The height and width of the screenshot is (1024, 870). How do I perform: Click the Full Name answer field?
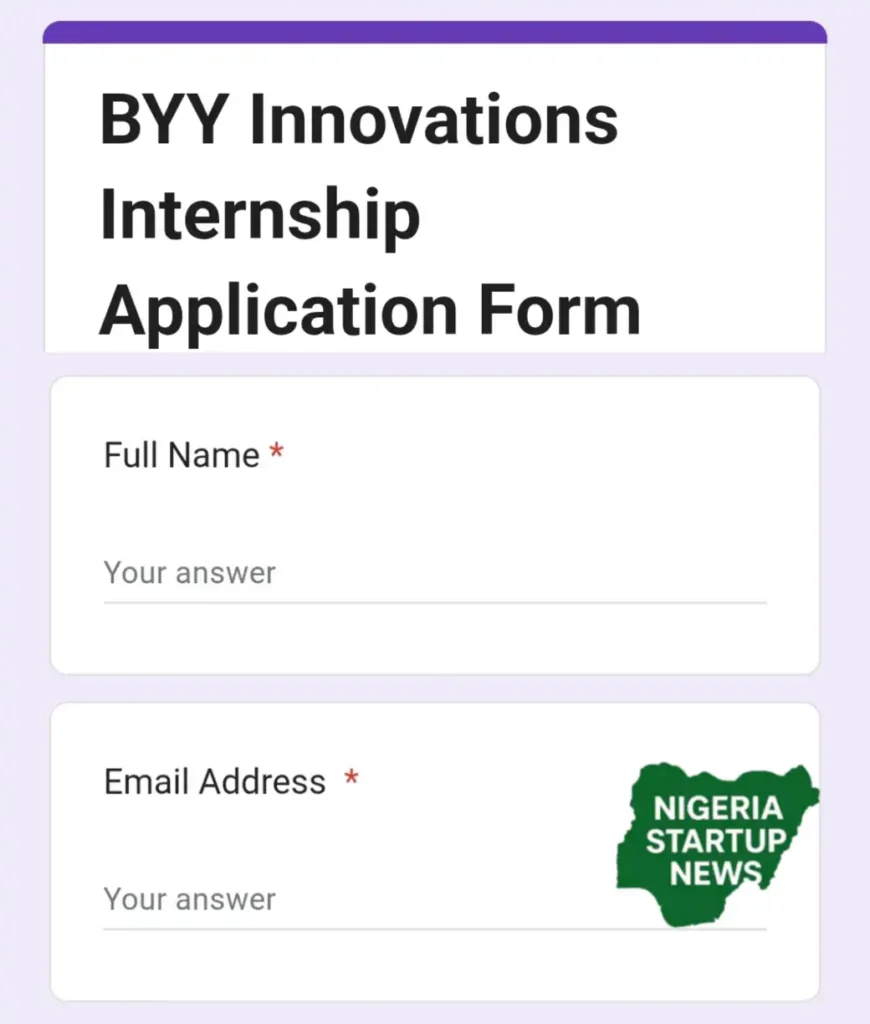(x=435, y=580)
